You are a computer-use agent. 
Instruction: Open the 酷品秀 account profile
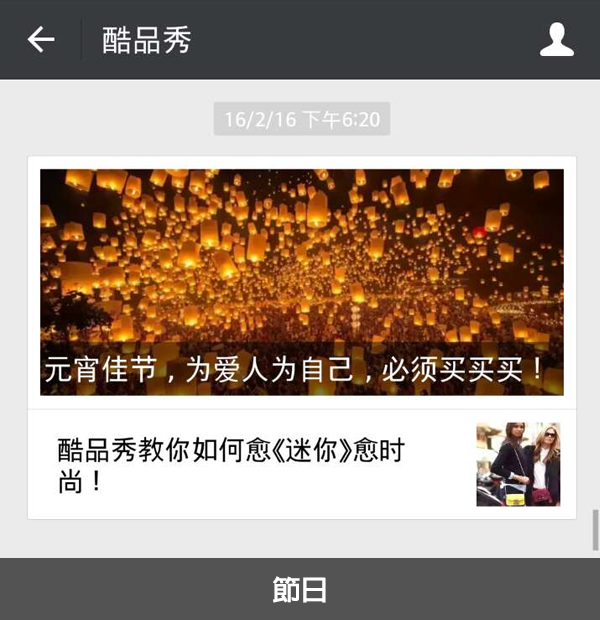[x=556, y=40]
